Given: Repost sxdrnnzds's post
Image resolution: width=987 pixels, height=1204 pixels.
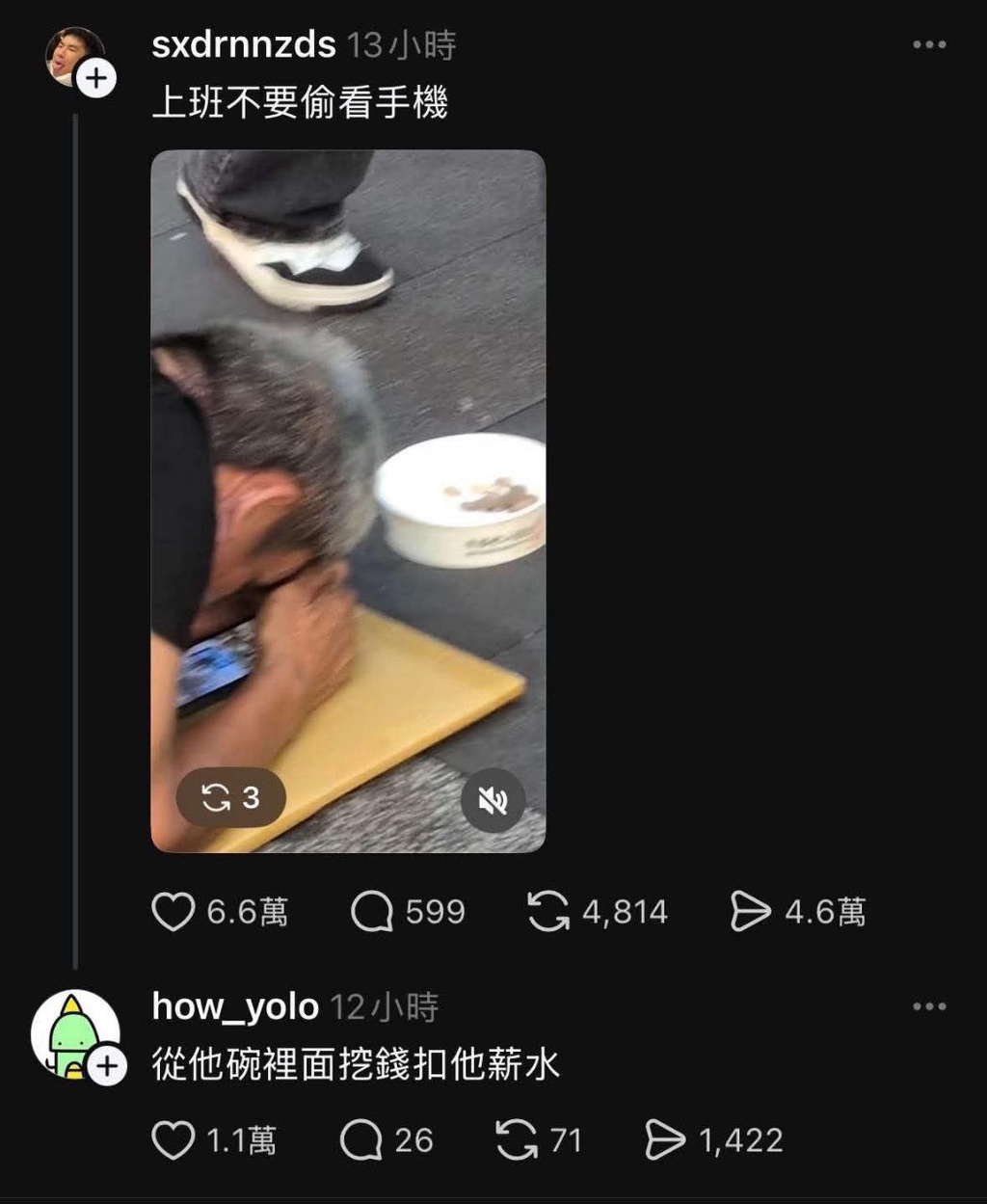Looking at the screenshot, I should [548, 912].
